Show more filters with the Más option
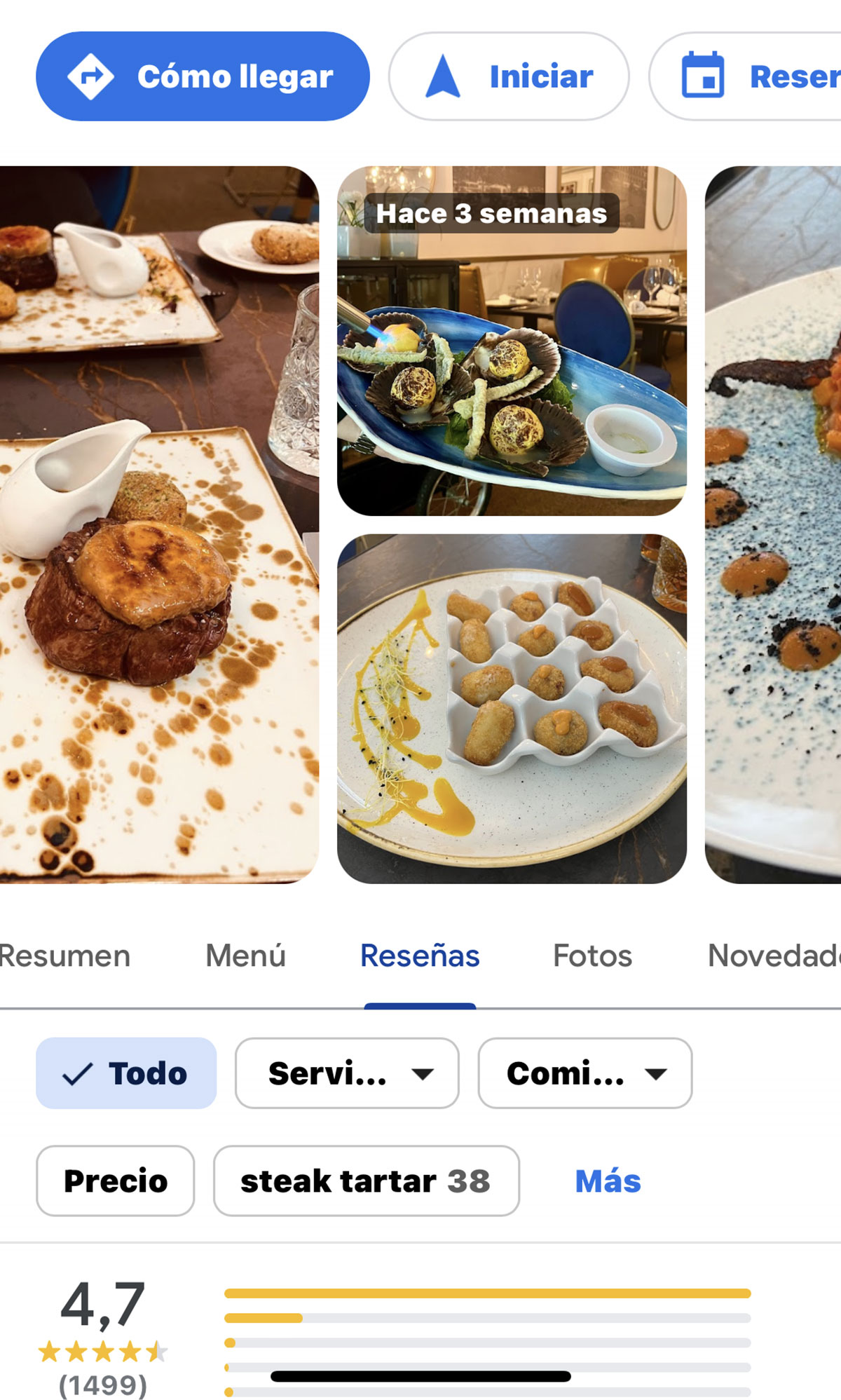 point(608,1181)
